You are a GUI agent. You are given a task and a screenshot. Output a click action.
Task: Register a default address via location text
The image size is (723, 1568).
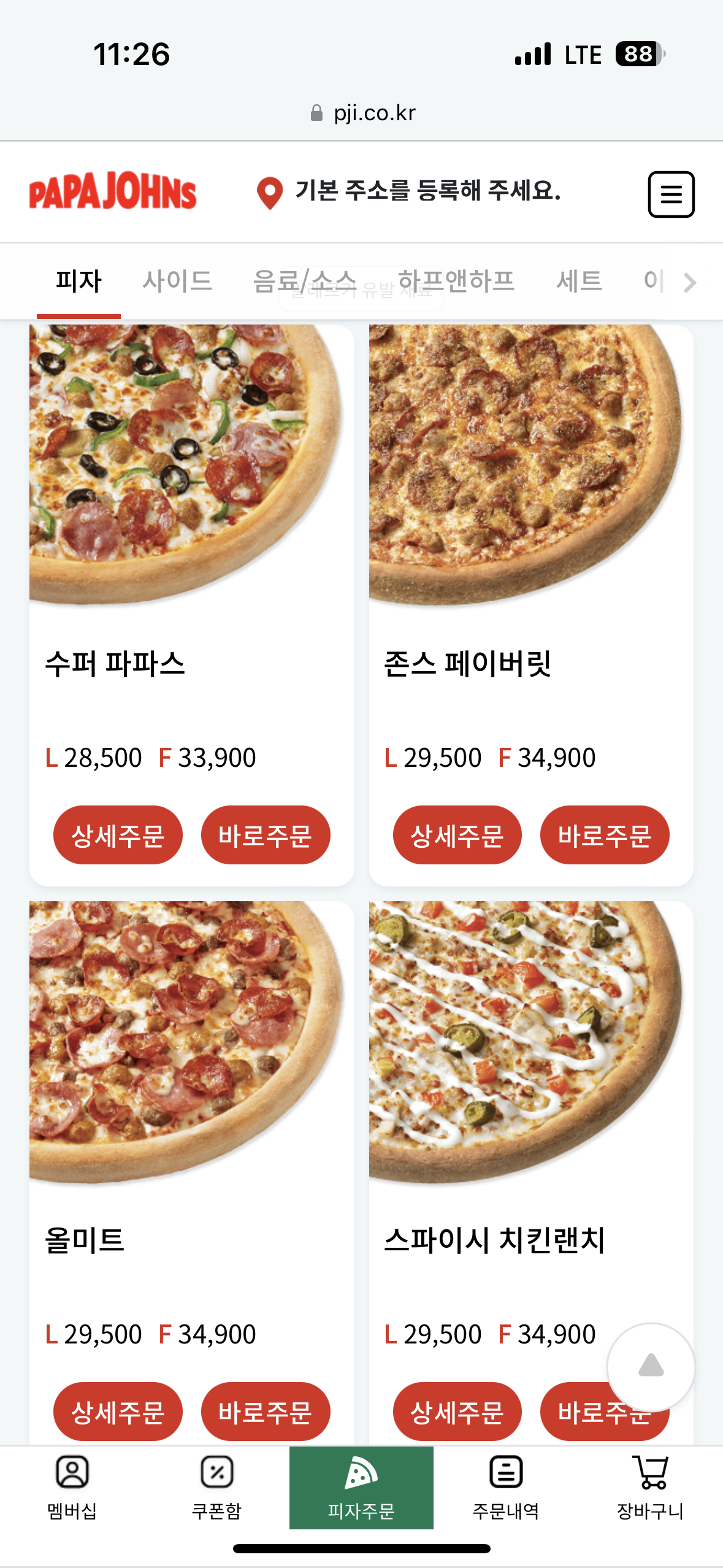pos(427,191)
